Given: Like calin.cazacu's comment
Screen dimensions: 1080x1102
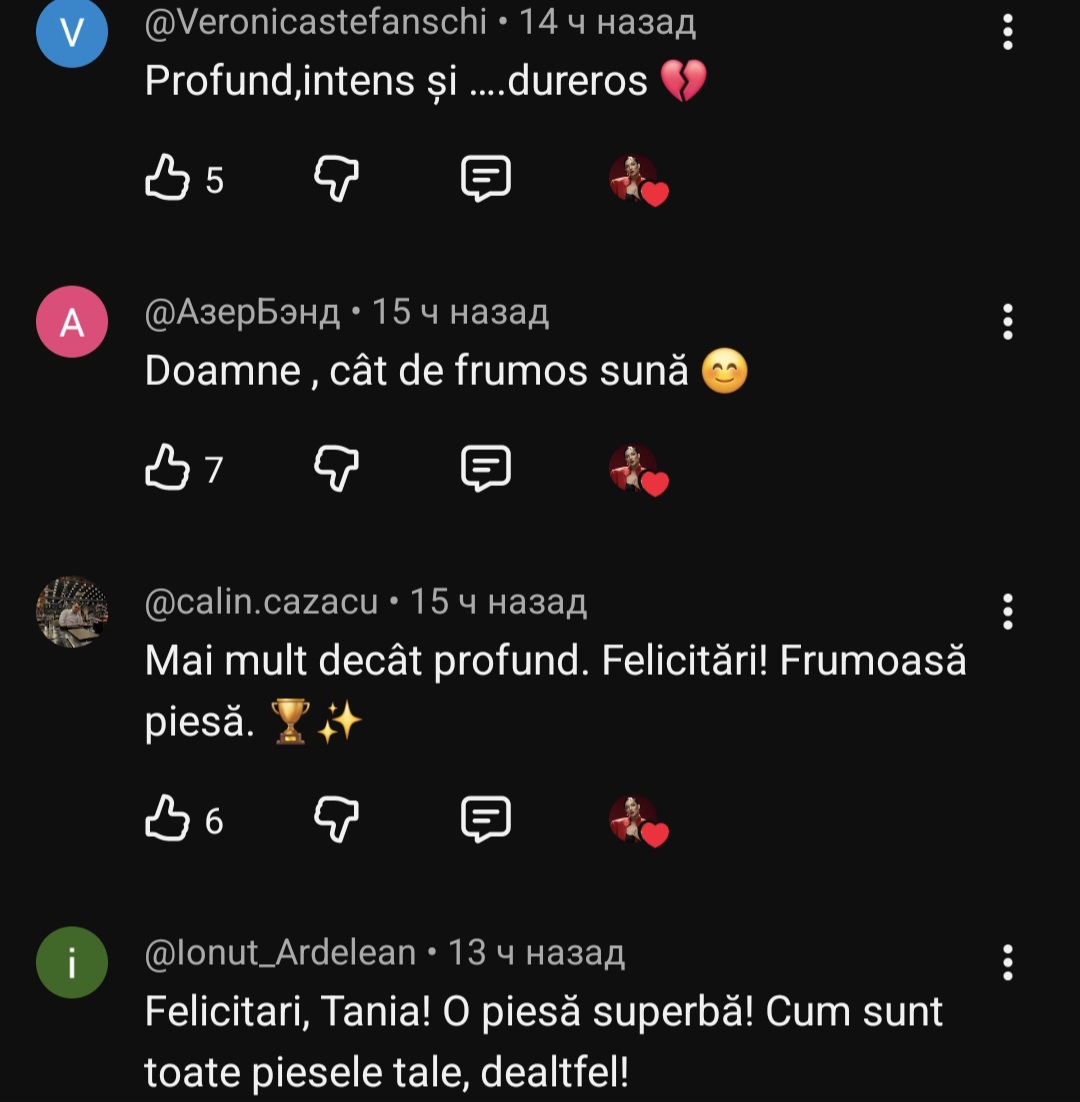Looking at the screenshot, I should click(167, 819).
